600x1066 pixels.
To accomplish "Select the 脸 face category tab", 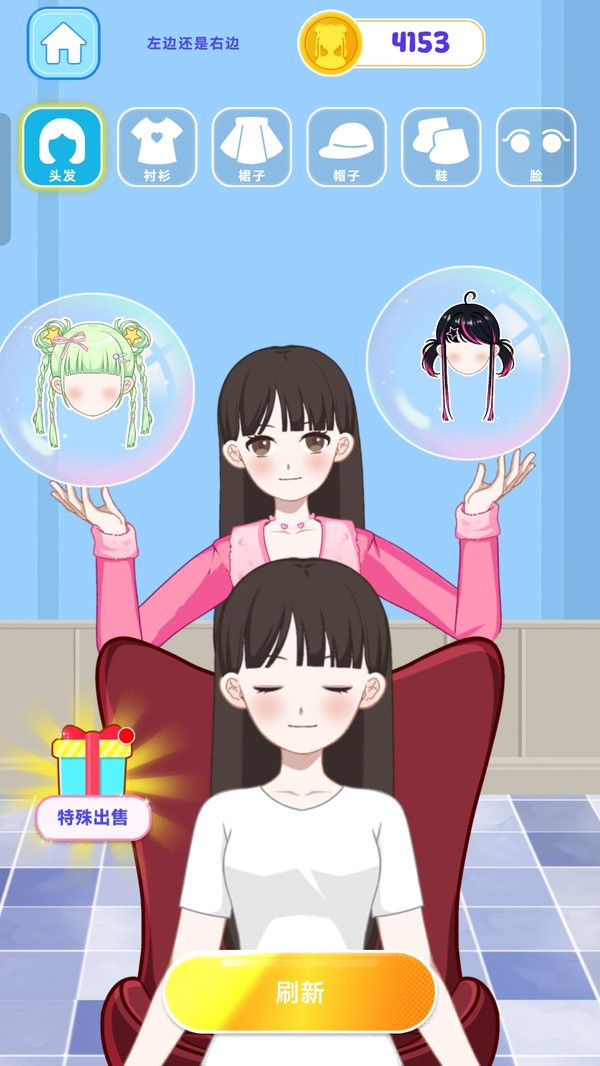I will click(536, 147).
